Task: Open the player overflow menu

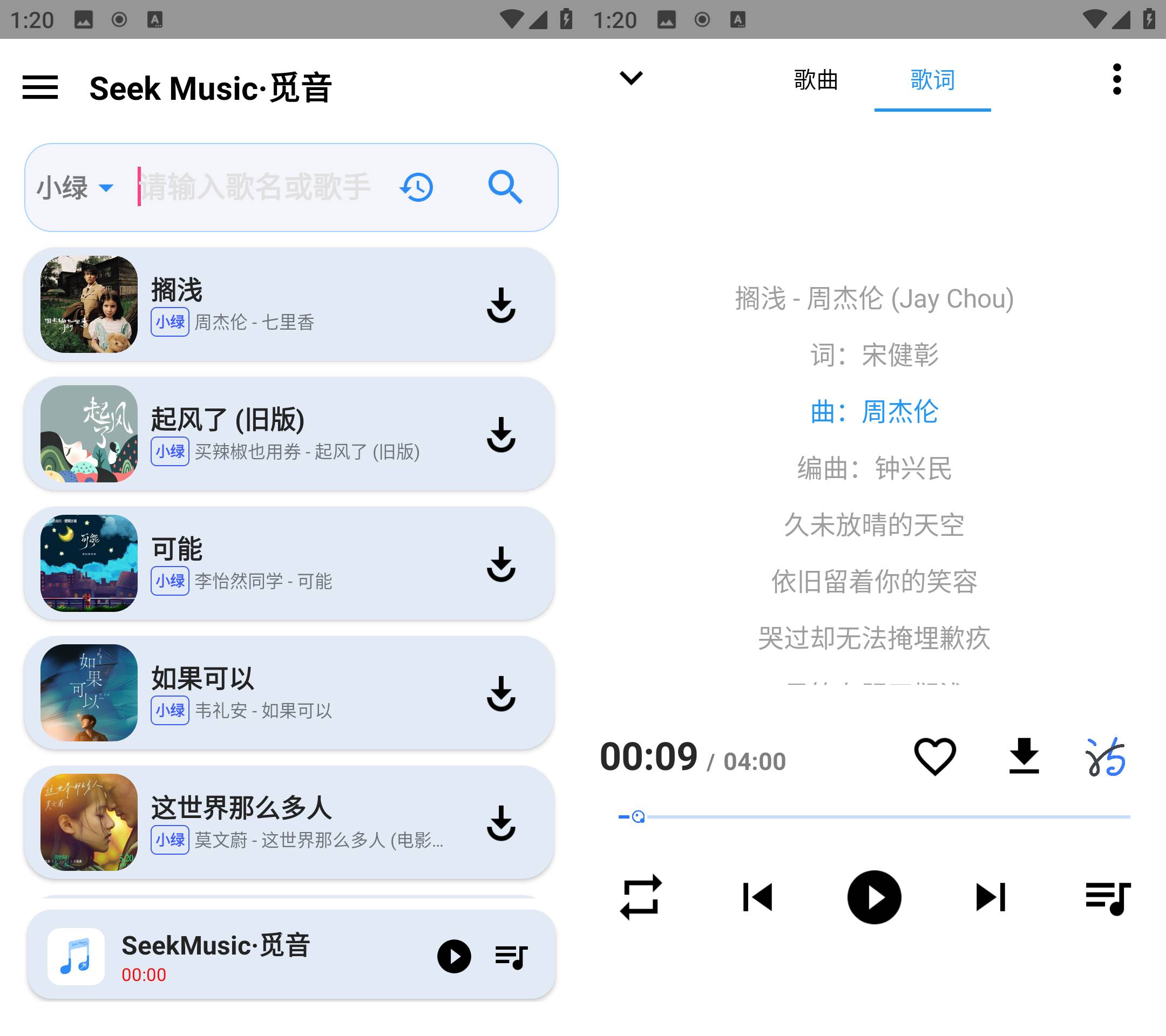Action: 1116,79
